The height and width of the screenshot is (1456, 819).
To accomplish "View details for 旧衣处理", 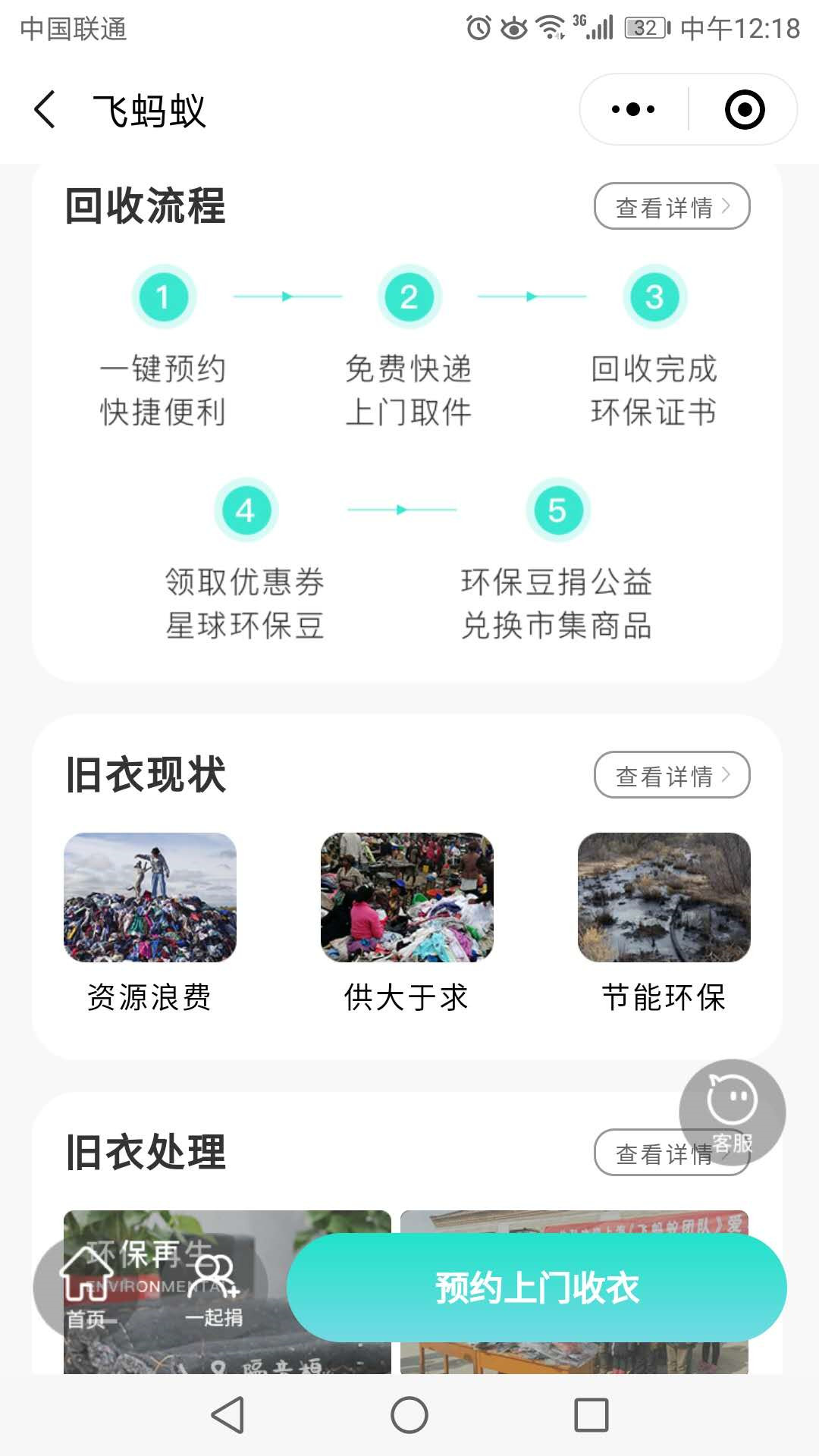I will 652,1154.
